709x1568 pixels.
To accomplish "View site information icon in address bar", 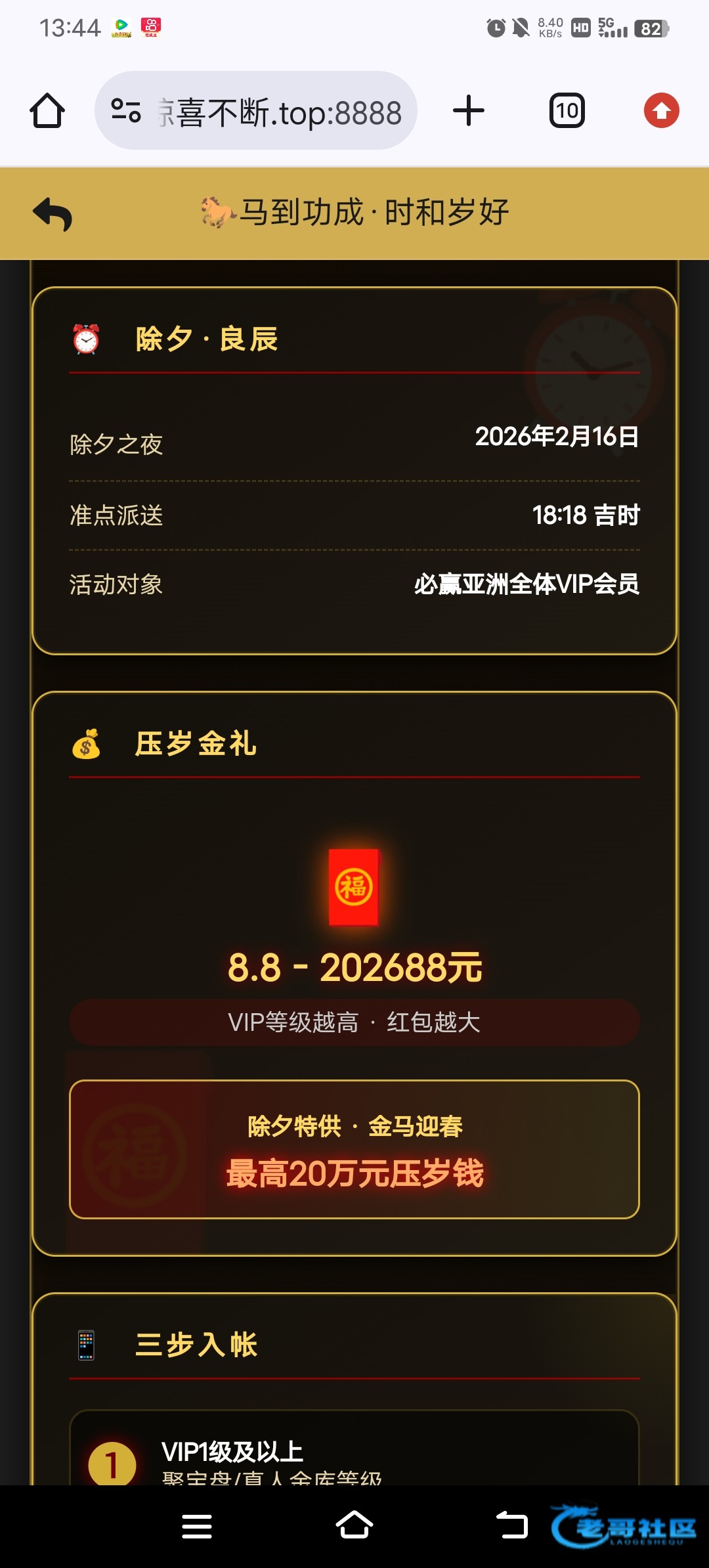I will [126, 110].
